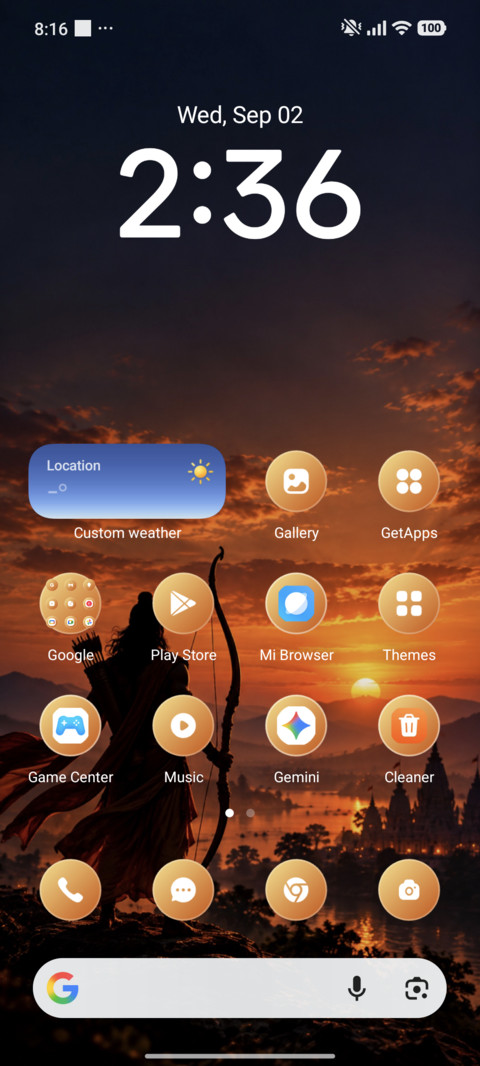480x1066 pixels.
Task: Open the Gallery app
Action: (x=296, y=481)
